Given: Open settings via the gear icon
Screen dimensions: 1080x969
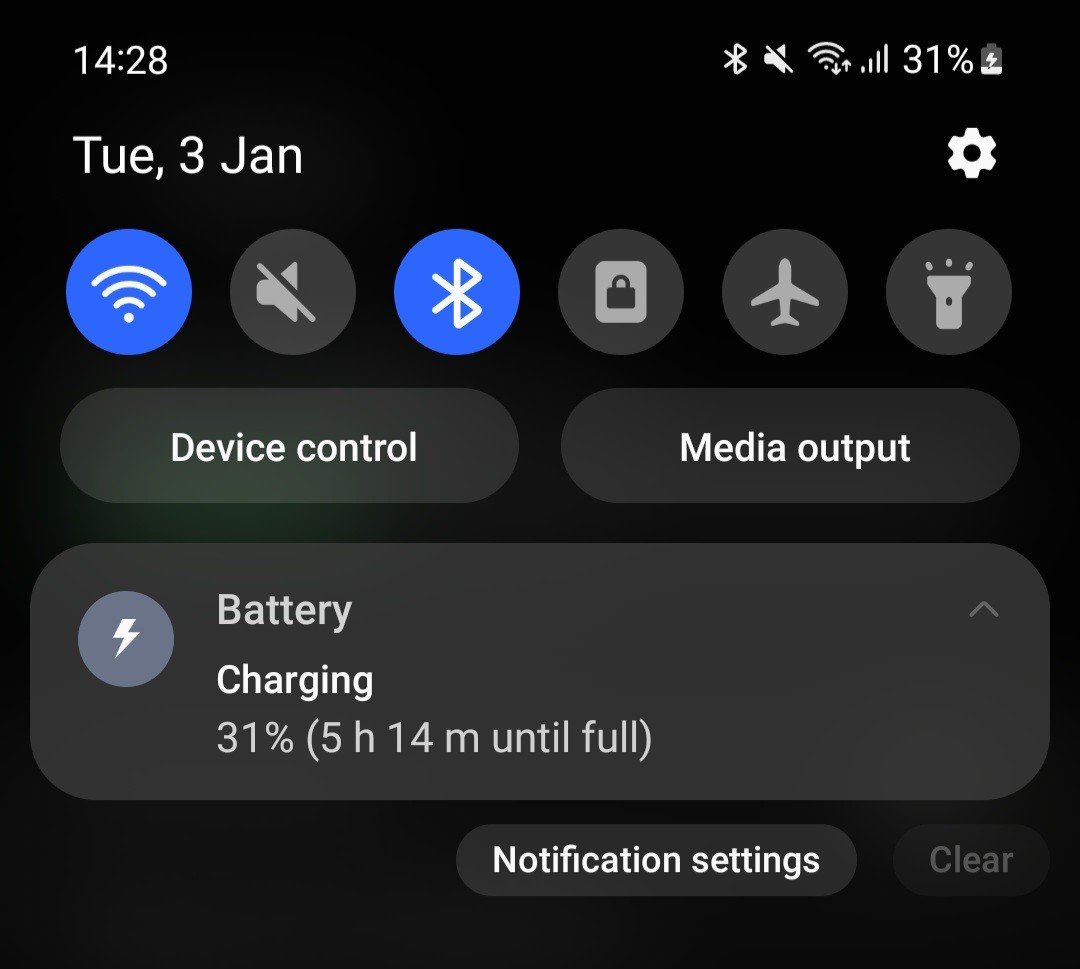Looking at the screenshot, I should (971, 155).
